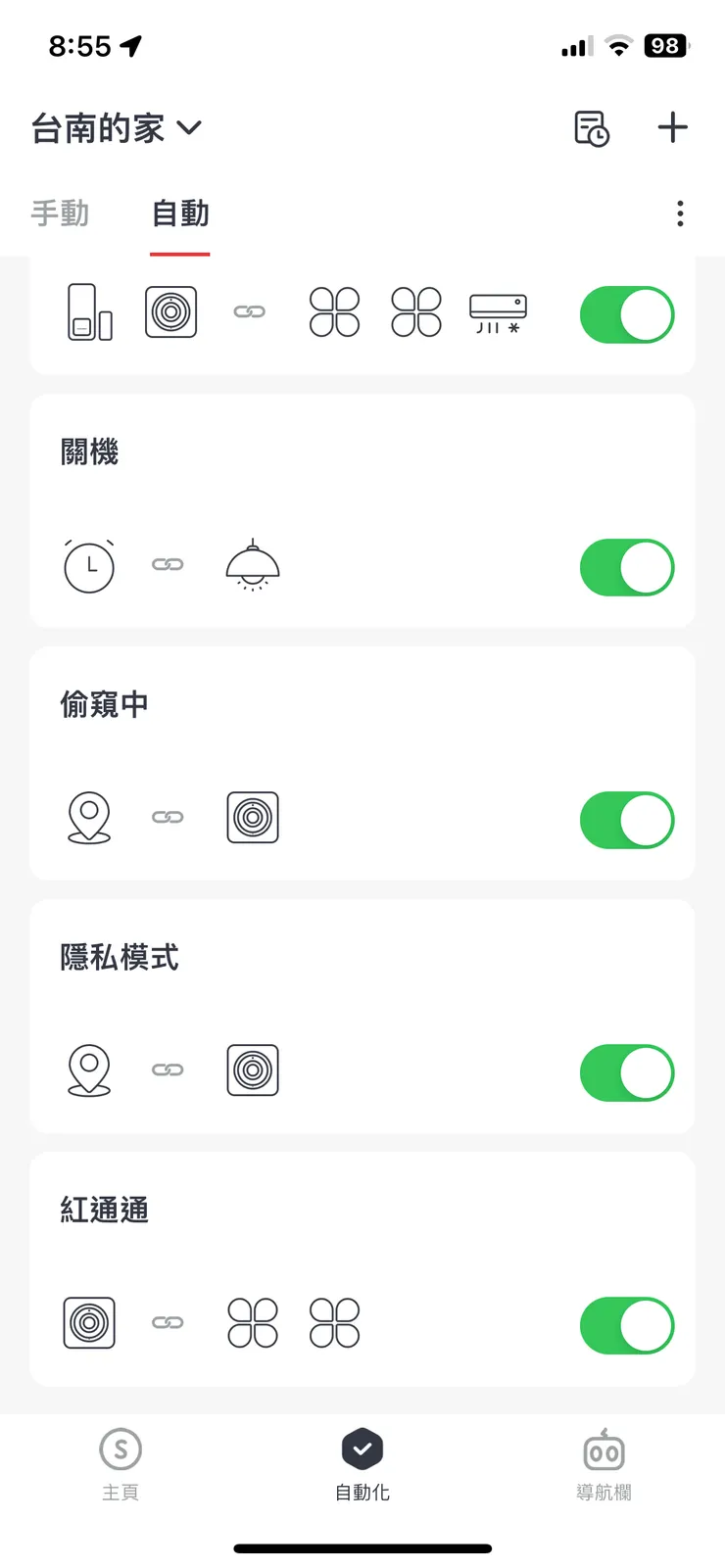Toggle the 隱私模式 automation off
Screen dimensions: 725x1568
[626, 1072]
